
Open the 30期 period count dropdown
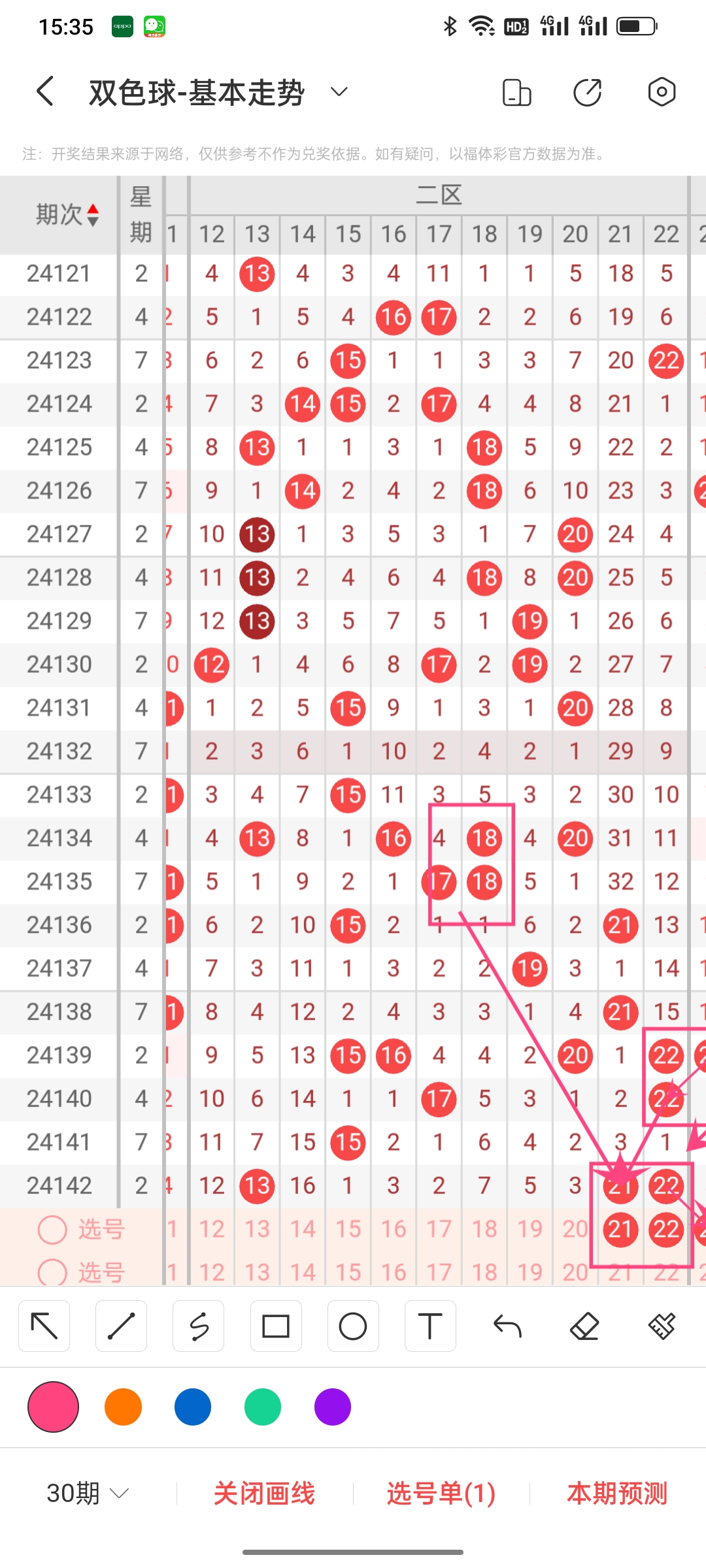tap(87, 1493)
